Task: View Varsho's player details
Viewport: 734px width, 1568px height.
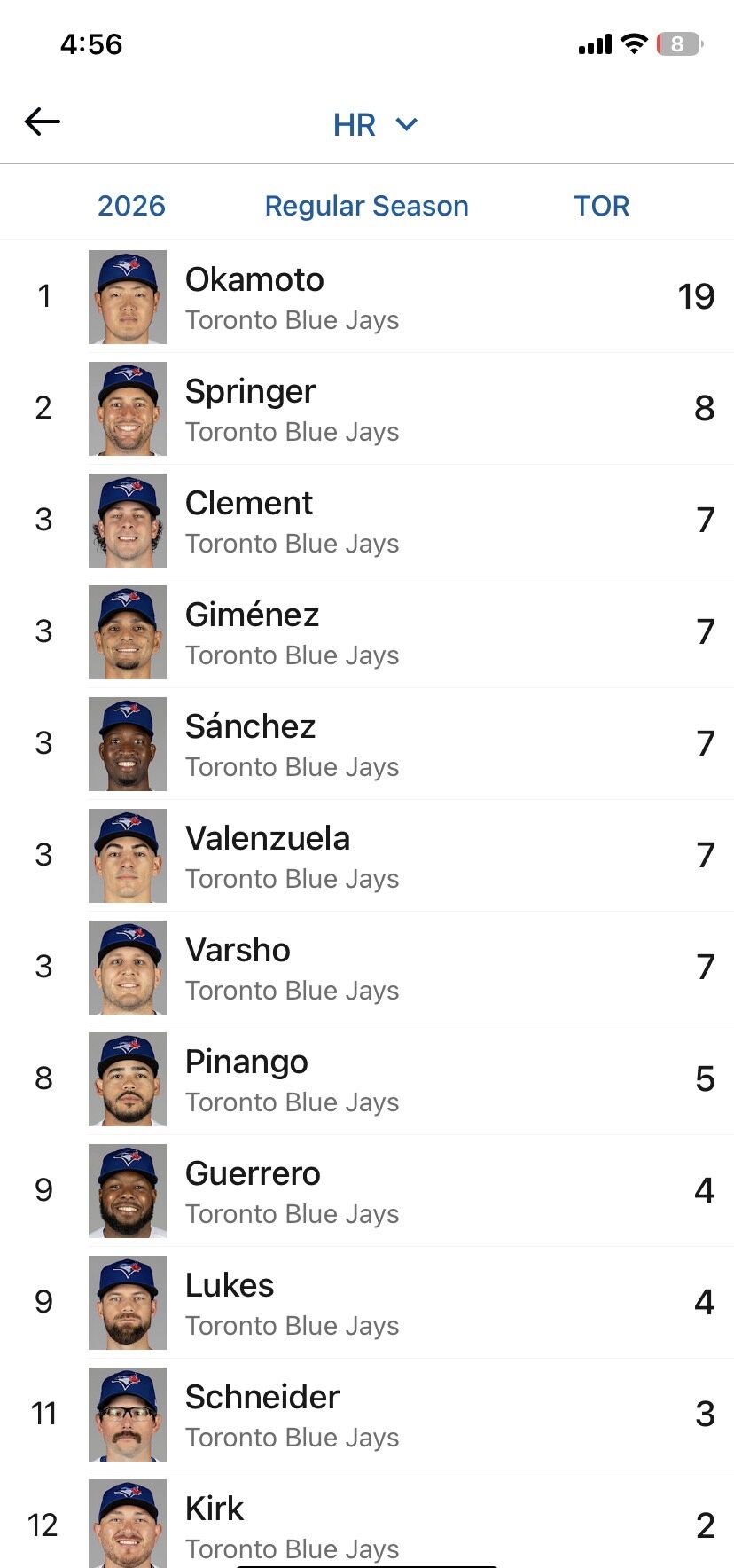Action: point(367,968)
